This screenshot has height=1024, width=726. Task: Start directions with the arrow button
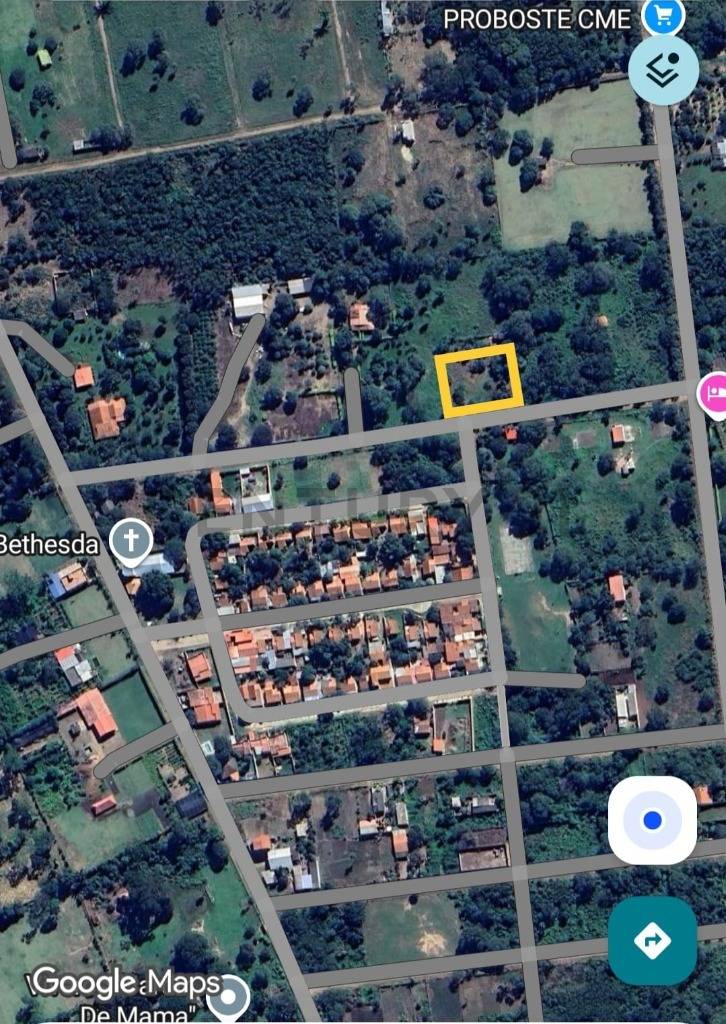pyautogui.click(x=652, y=940)
